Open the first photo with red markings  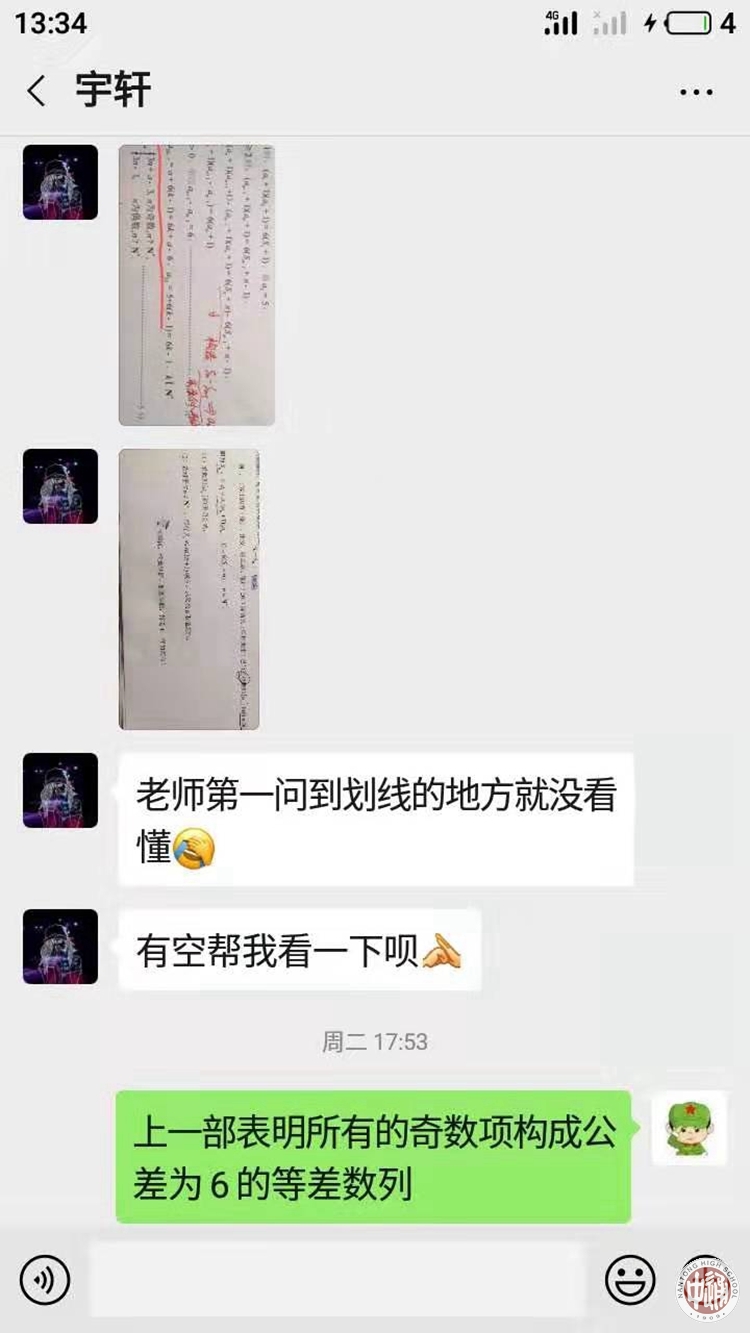[x=197, y=285]
